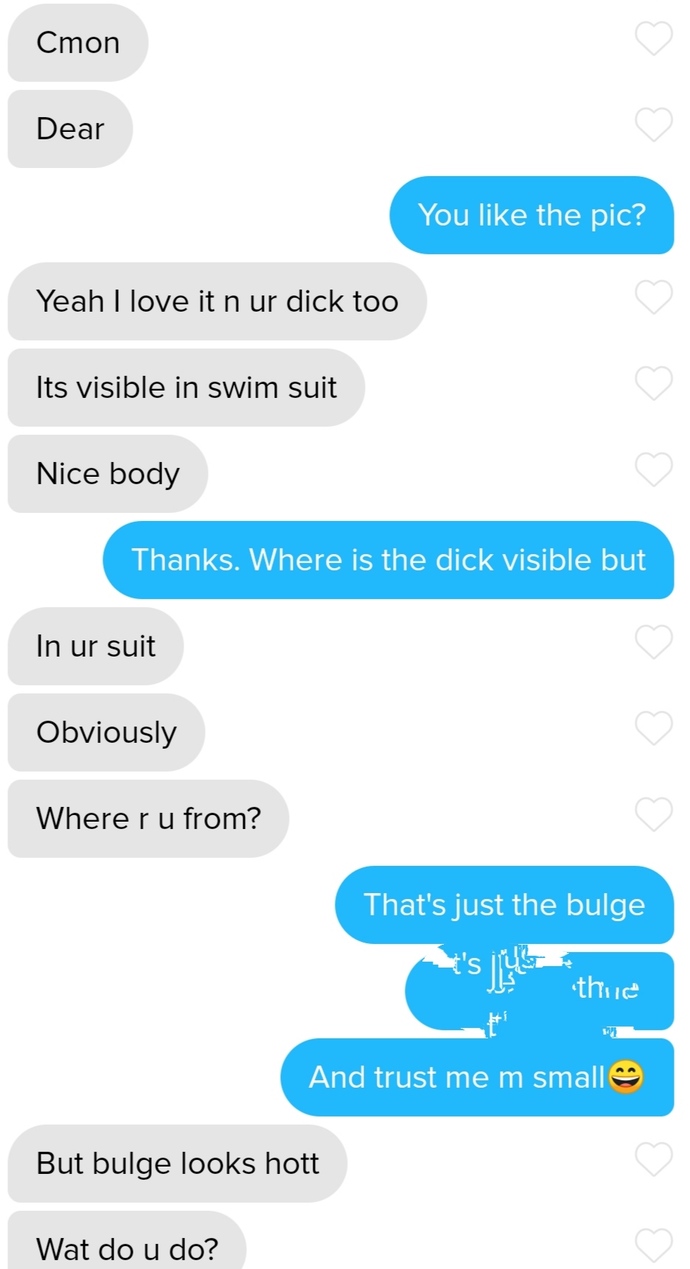
Task: Tap the heart beside "In ur suit"
Action: click(654, 643)
